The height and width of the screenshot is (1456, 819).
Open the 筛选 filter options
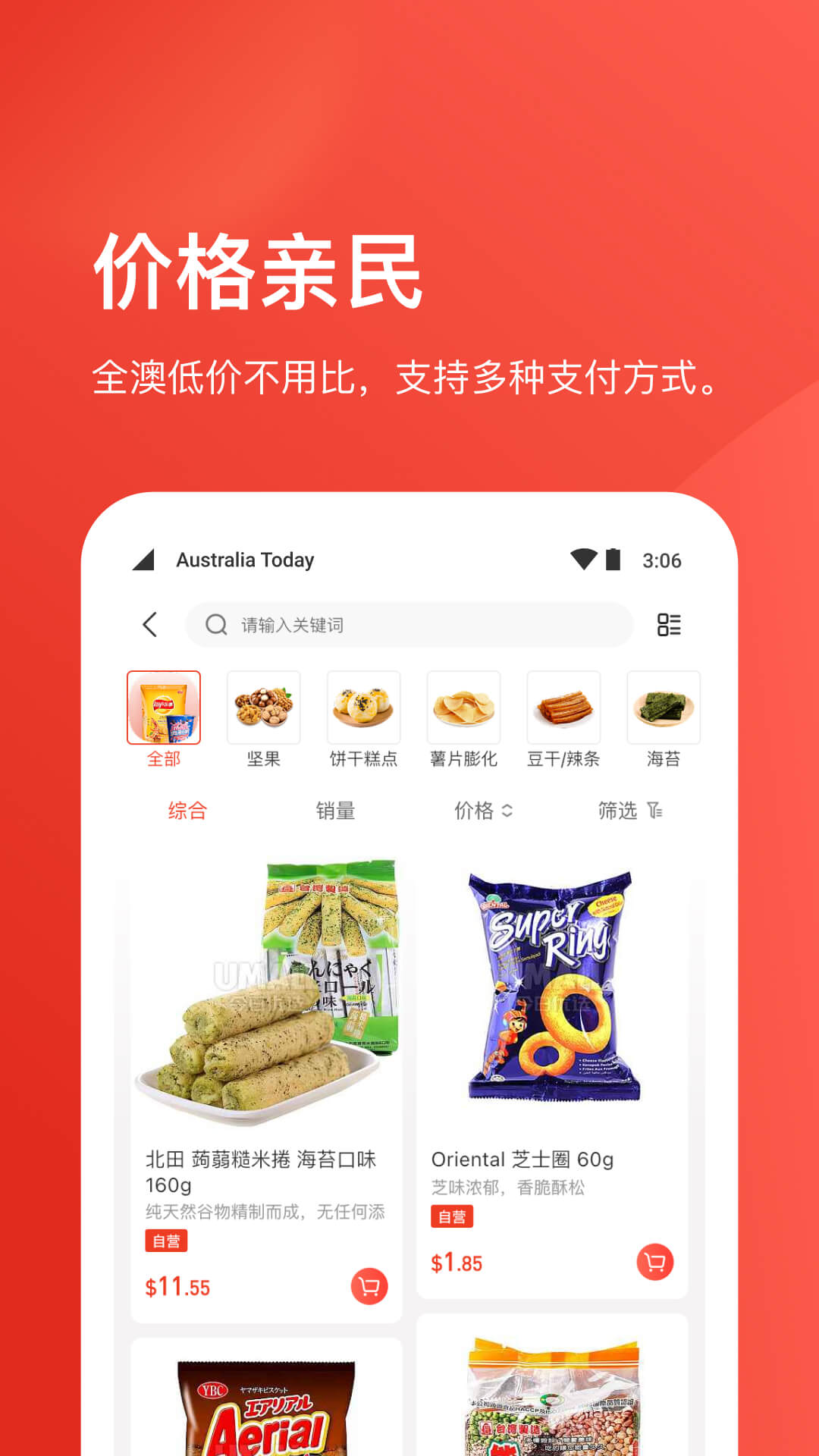pyautogui.click(x=629, y=810)
